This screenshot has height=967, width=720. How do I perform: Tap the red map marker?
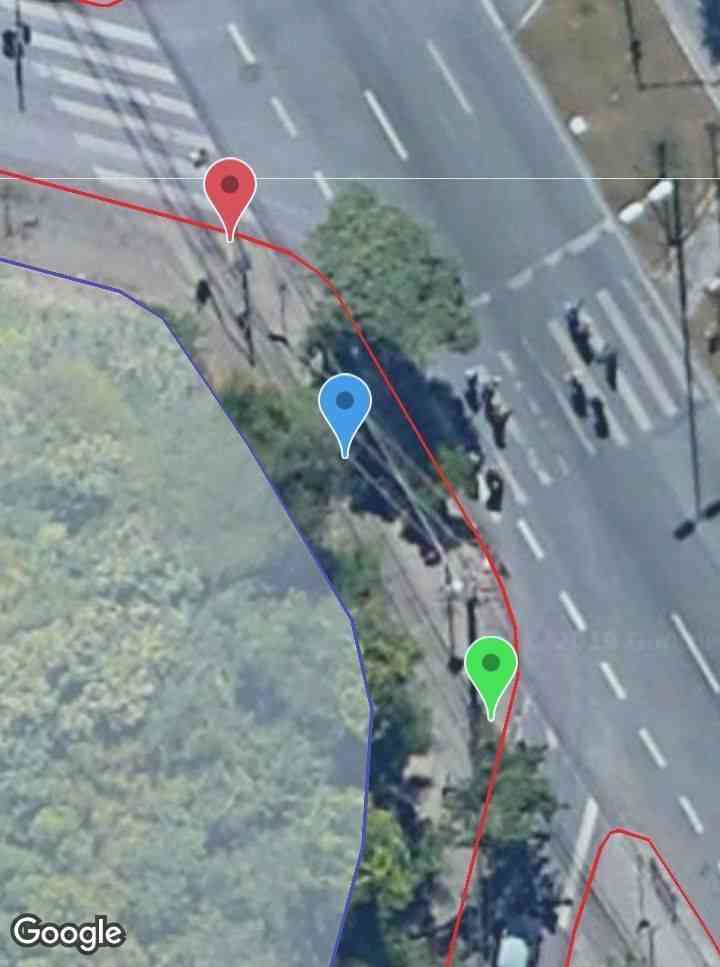(x=230, y=190)
